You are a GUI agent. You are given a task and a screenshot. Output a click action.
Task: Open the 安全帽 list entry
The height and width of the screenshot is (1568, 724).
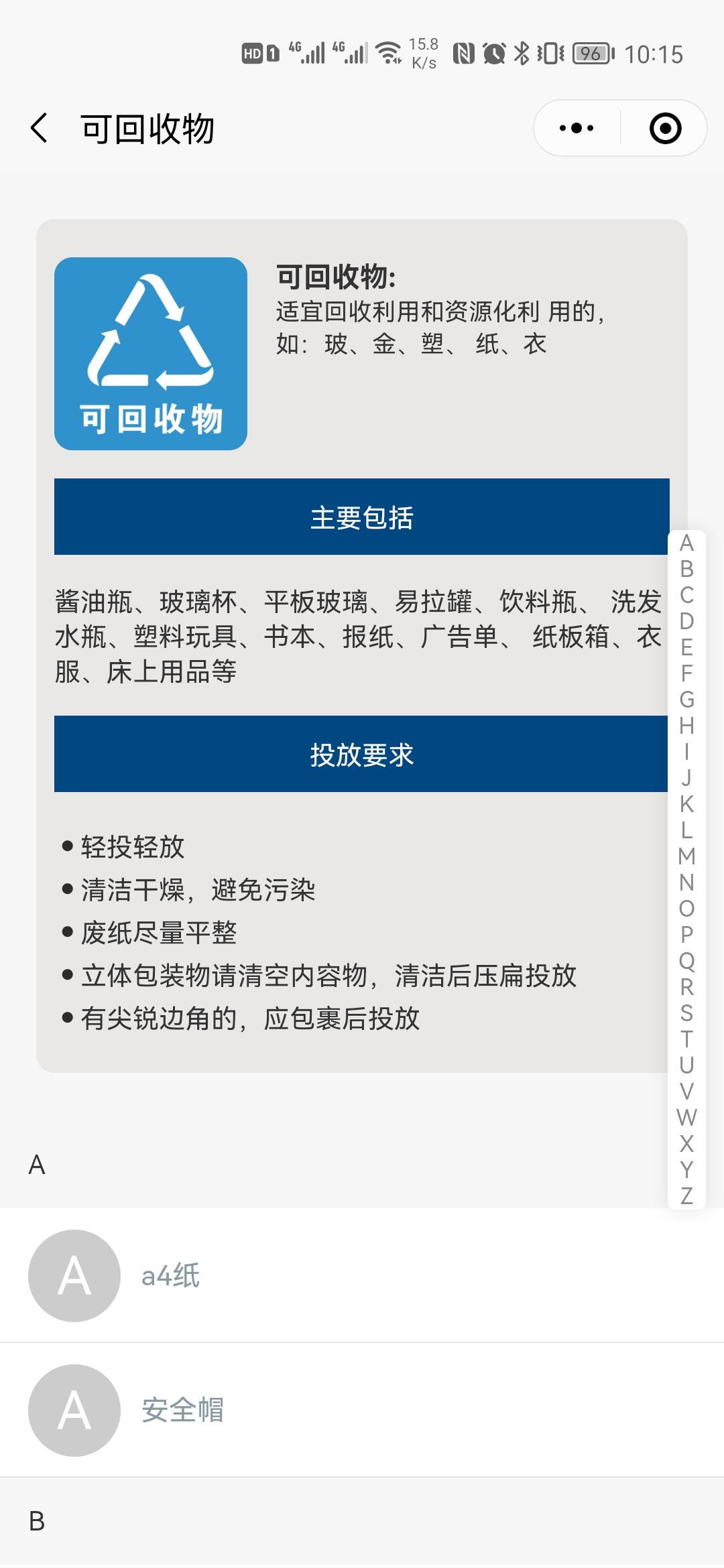(x=362, y=1410)
